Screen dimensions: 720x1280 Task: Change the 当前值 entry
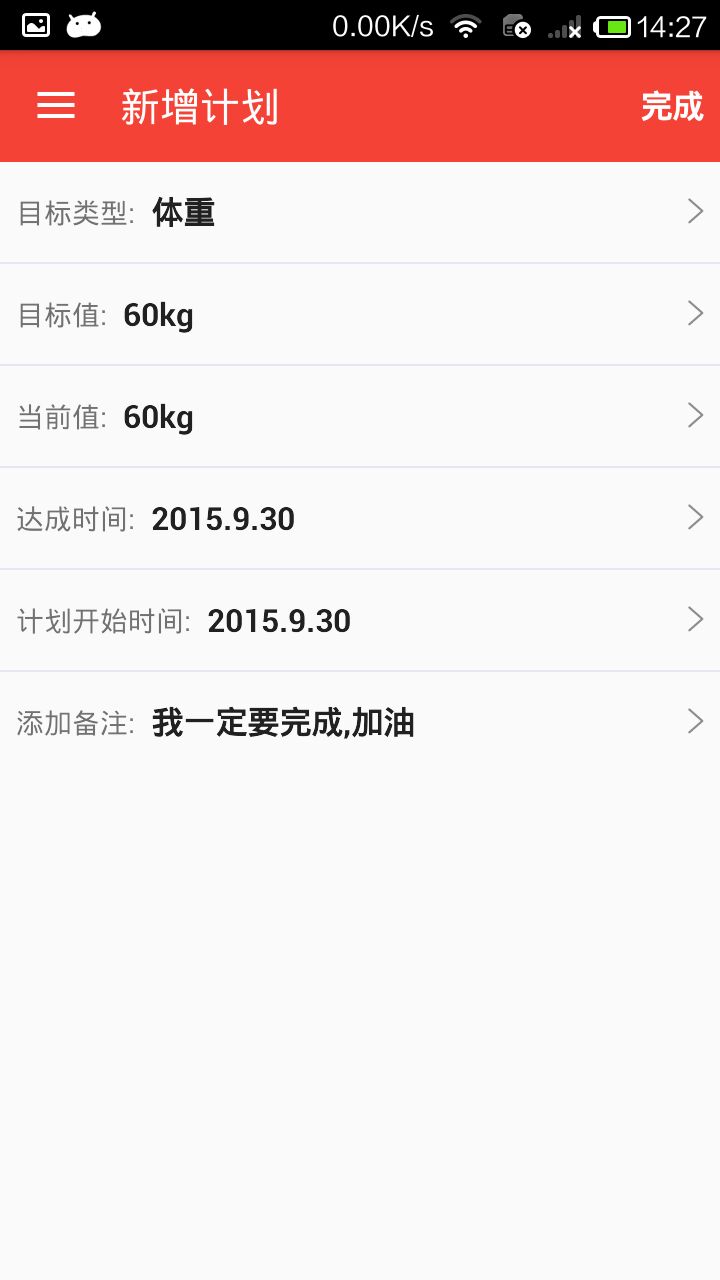[x=360, y=417]
